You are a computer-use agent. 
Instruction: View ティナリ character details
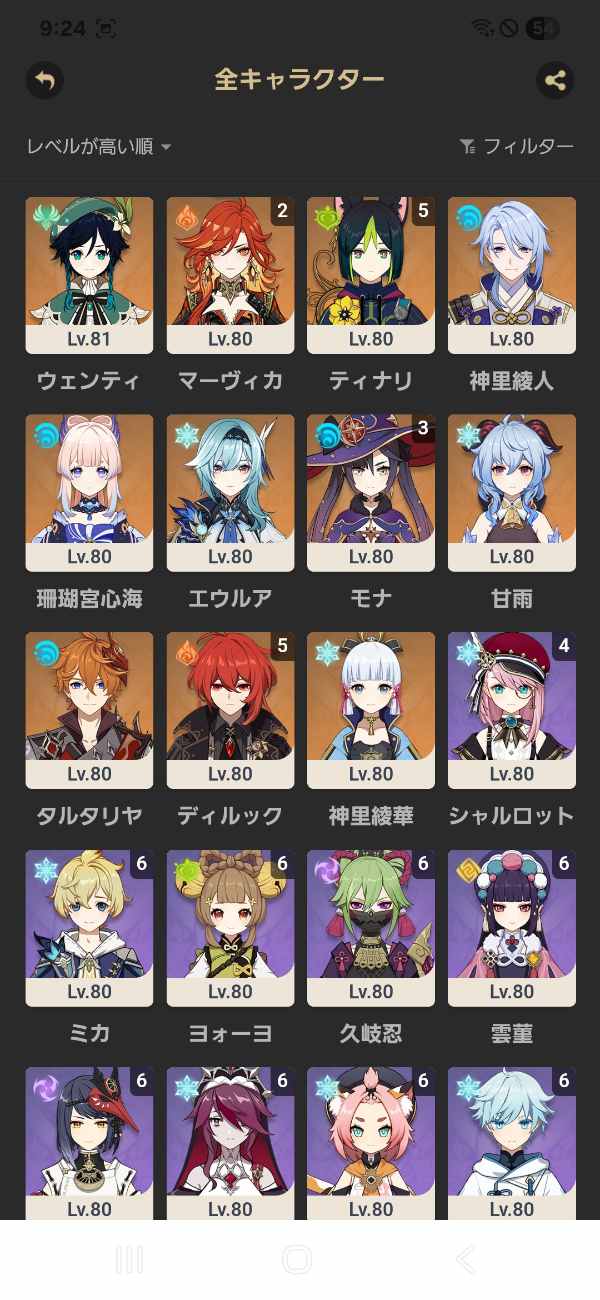tap(371, 275)
